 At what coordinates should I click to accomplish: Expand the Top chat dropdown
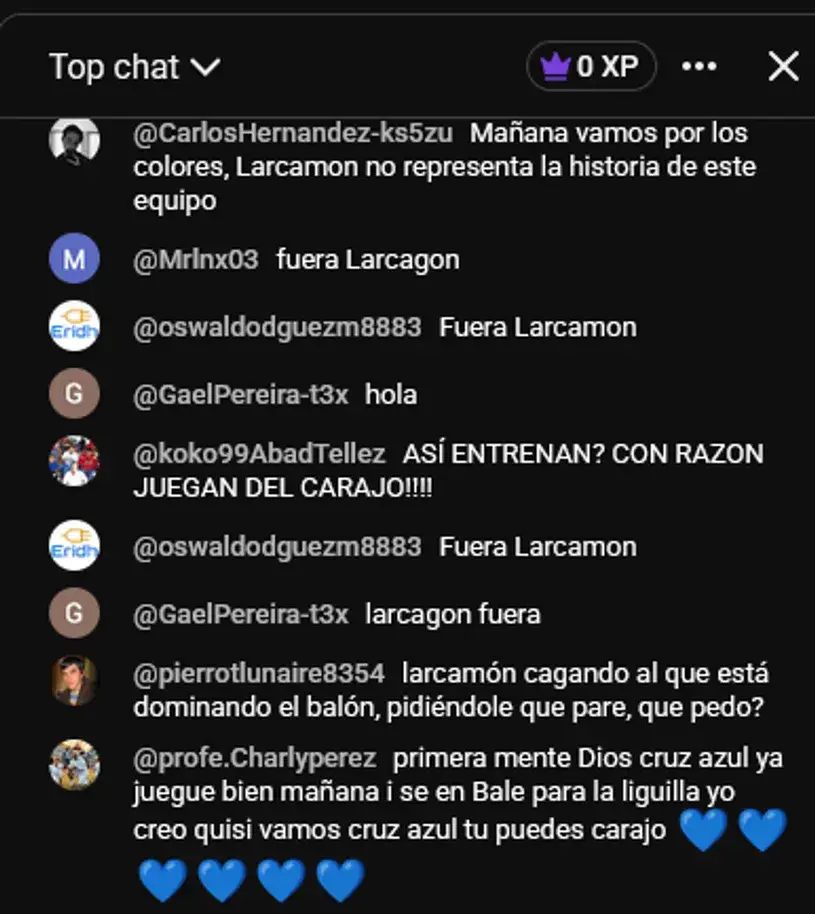pyautogui.click(x=134, y=67)
